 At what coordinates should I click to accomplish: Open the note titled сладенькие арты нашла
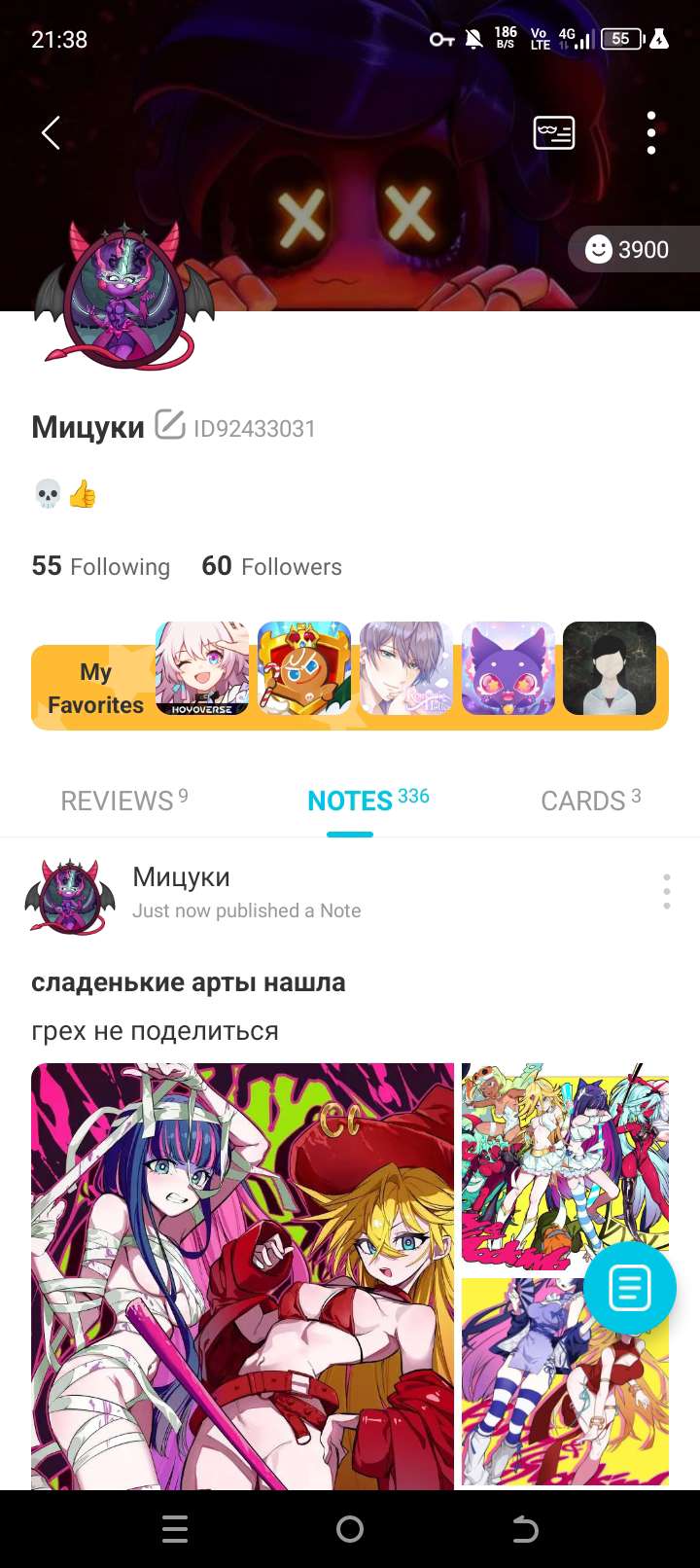point(189,982)
